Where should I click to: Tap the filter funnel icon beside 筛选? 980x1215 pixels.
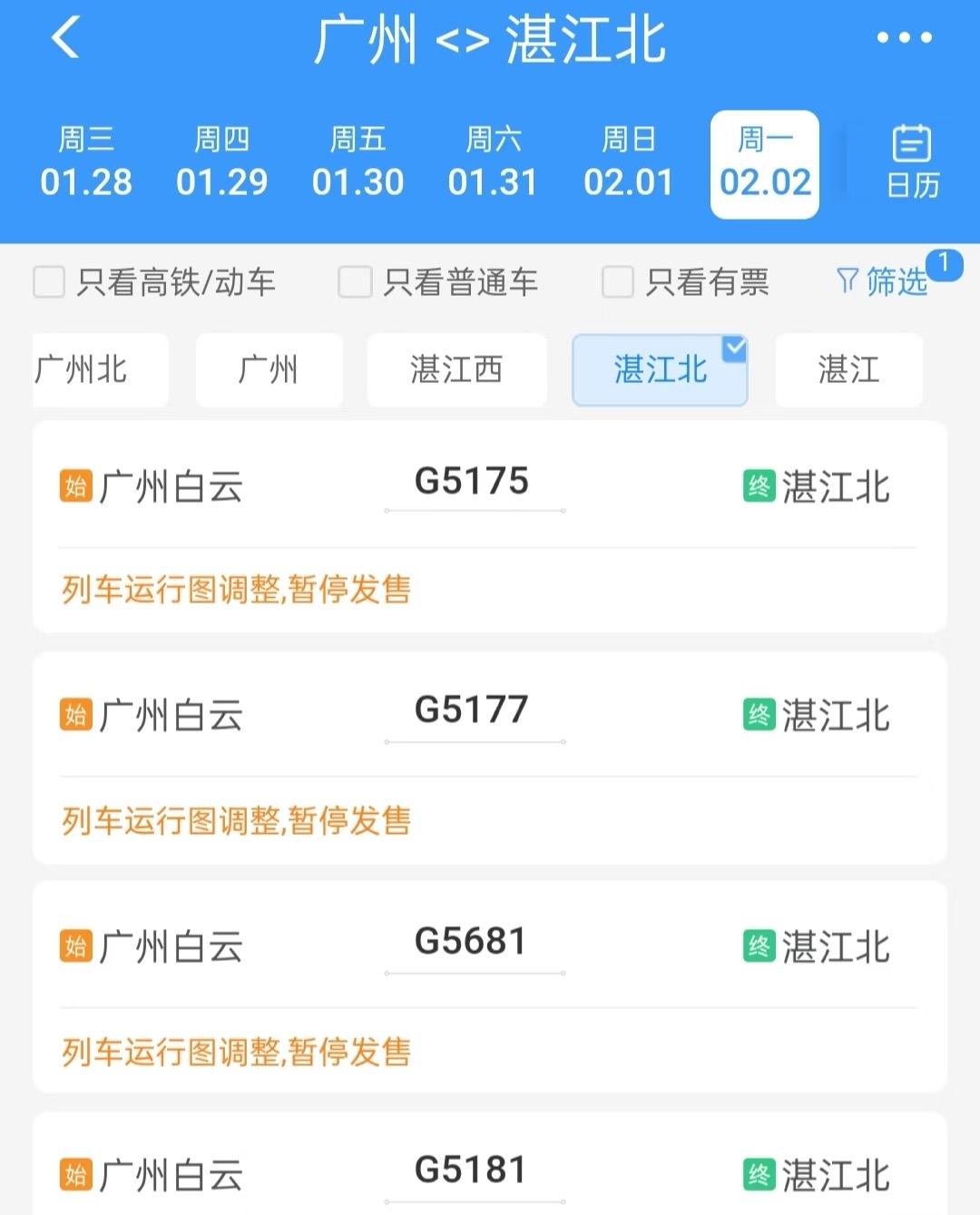point(847,281)
